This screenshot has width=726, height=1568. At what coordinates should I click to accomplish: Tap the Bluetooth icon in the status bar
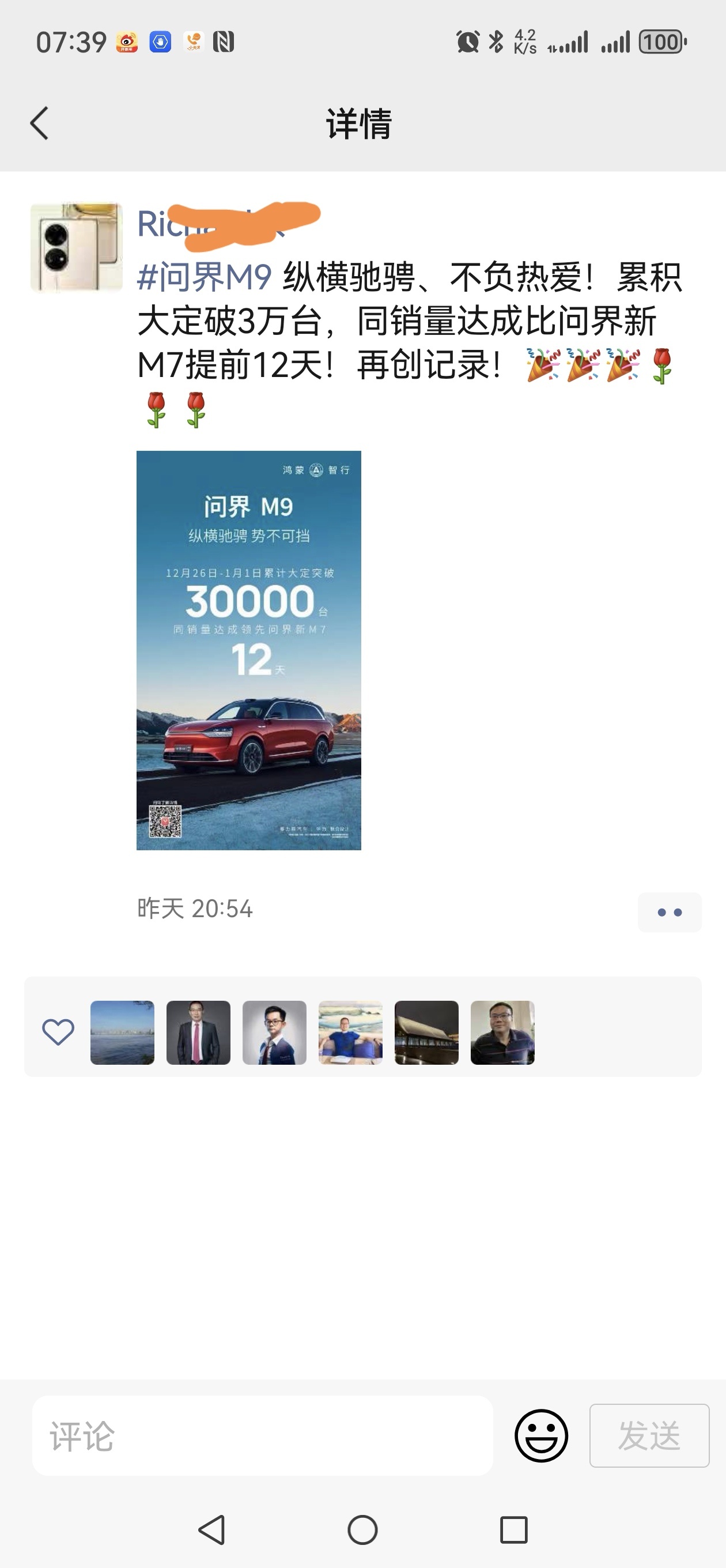496,41
